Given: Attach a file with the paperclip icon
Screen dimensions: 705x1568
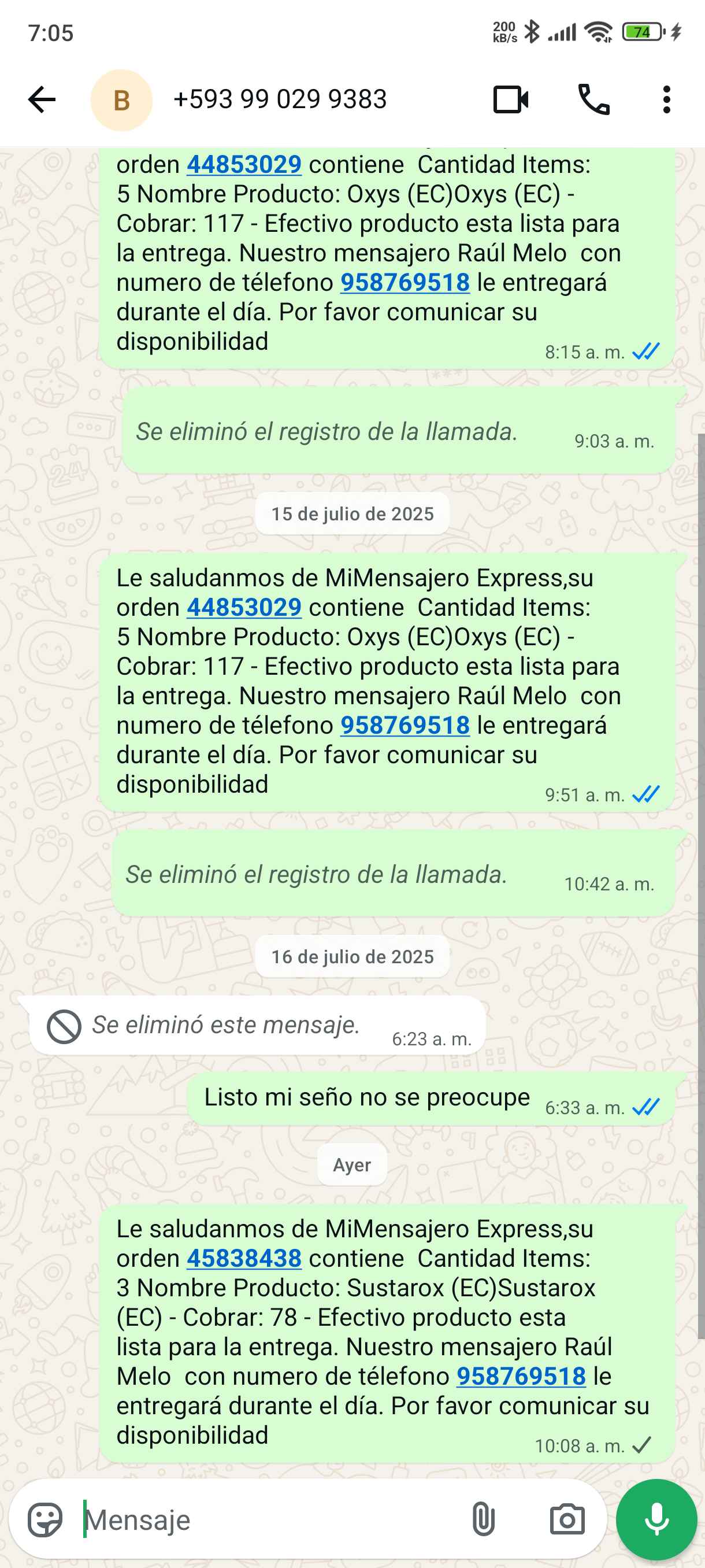Looking at the screenshot, I should coord(483,1520).
